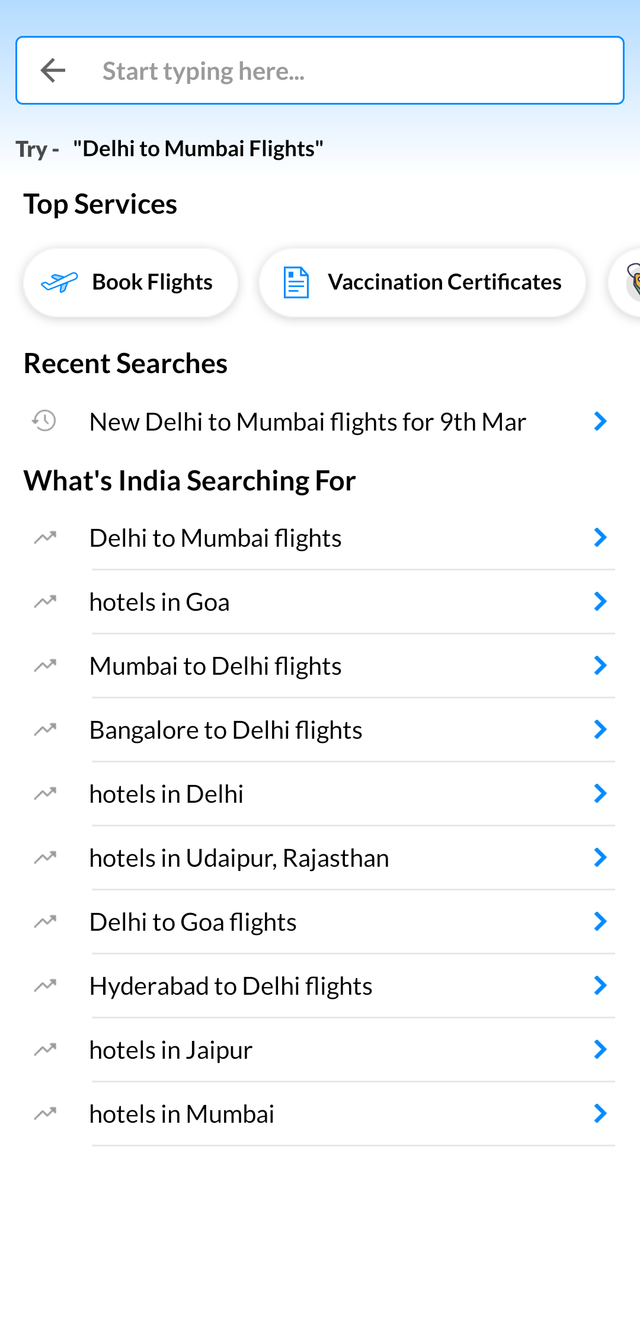Choose Mumbai to Delhi flights suggestion
Screen dimensions: 640x1337
coord(215,666)
